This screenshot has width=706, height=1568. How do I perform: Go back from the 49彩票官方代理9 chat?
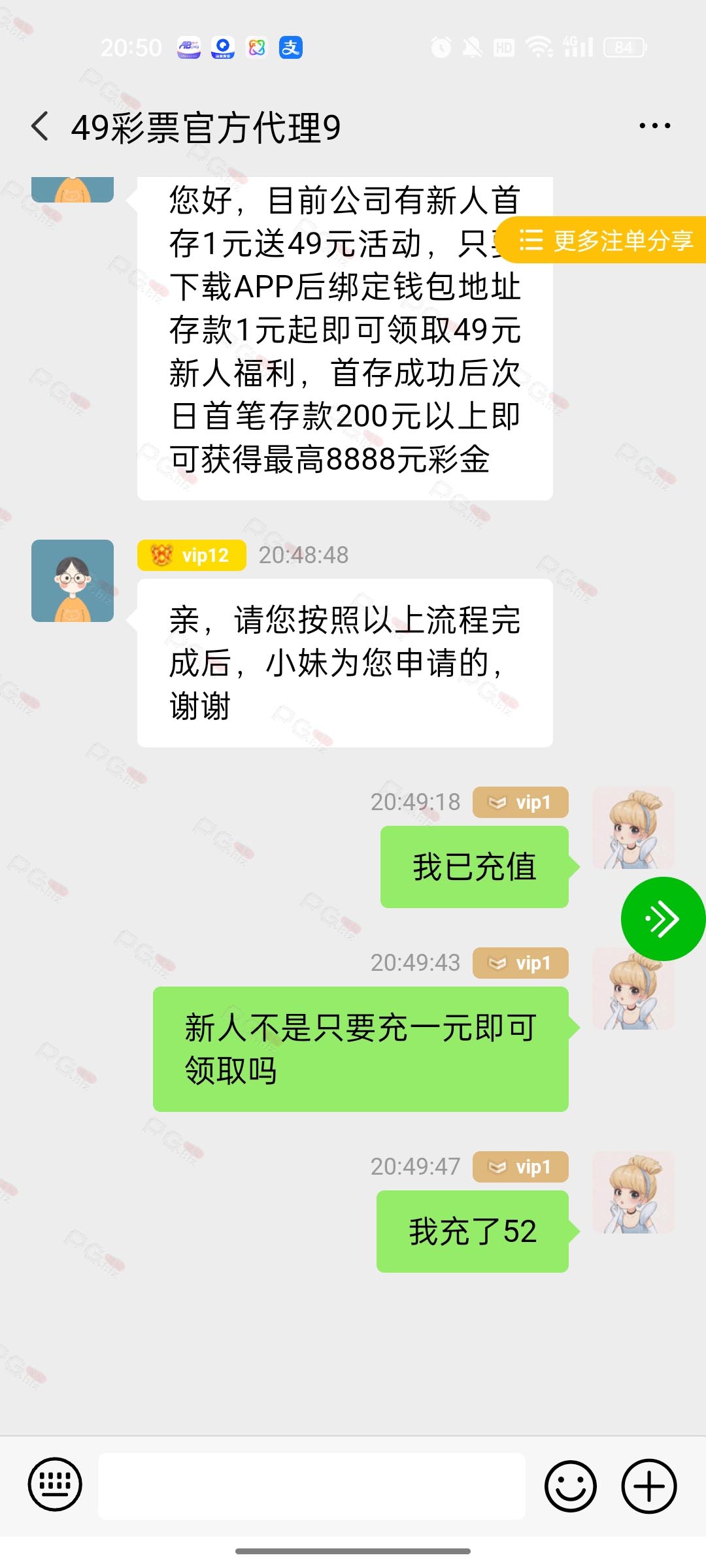click(x=40, y=126)
